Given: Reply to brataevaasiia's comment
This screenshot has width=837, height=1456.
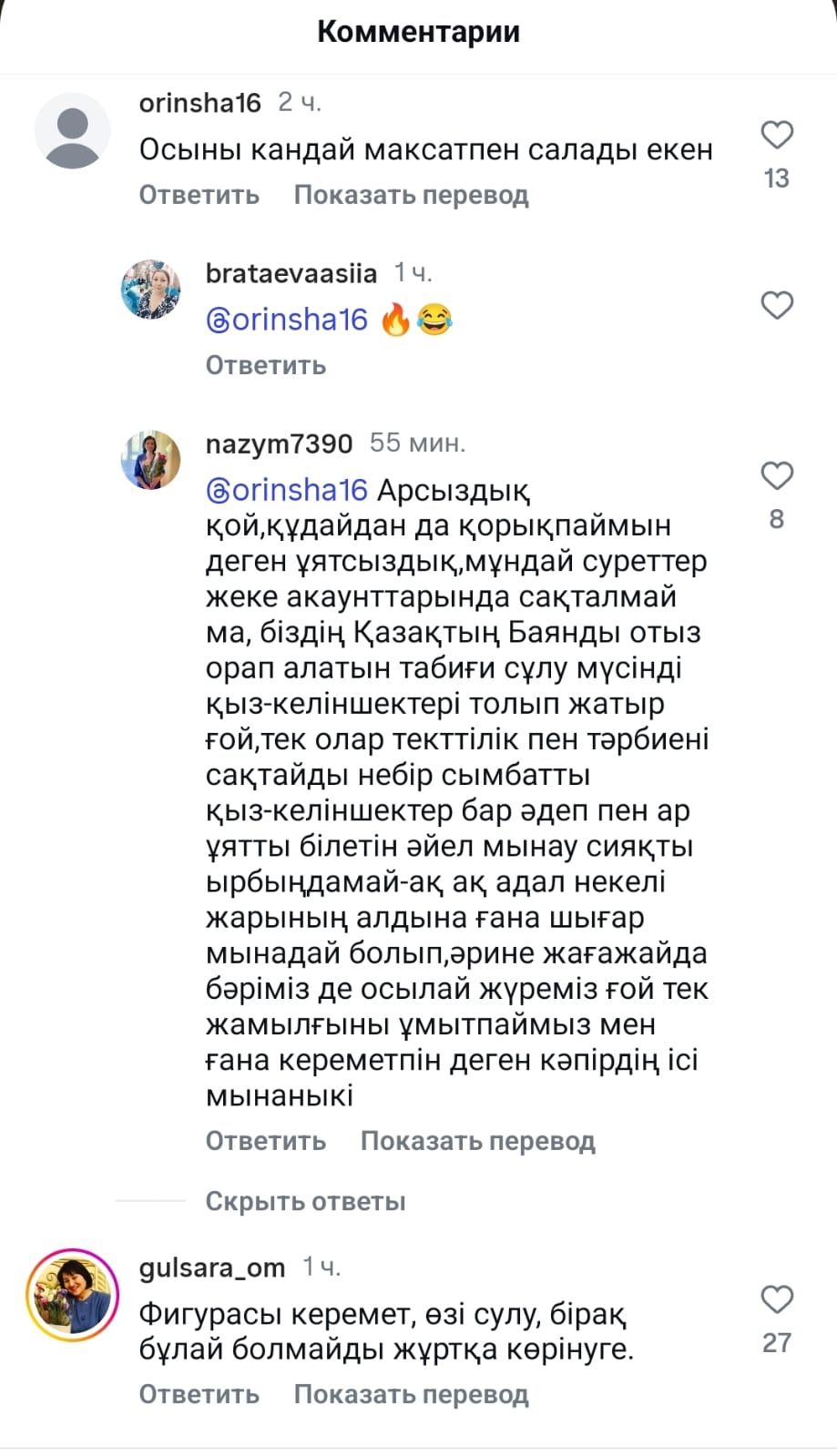Looking at the screenshot, I should tap(265, 366).
